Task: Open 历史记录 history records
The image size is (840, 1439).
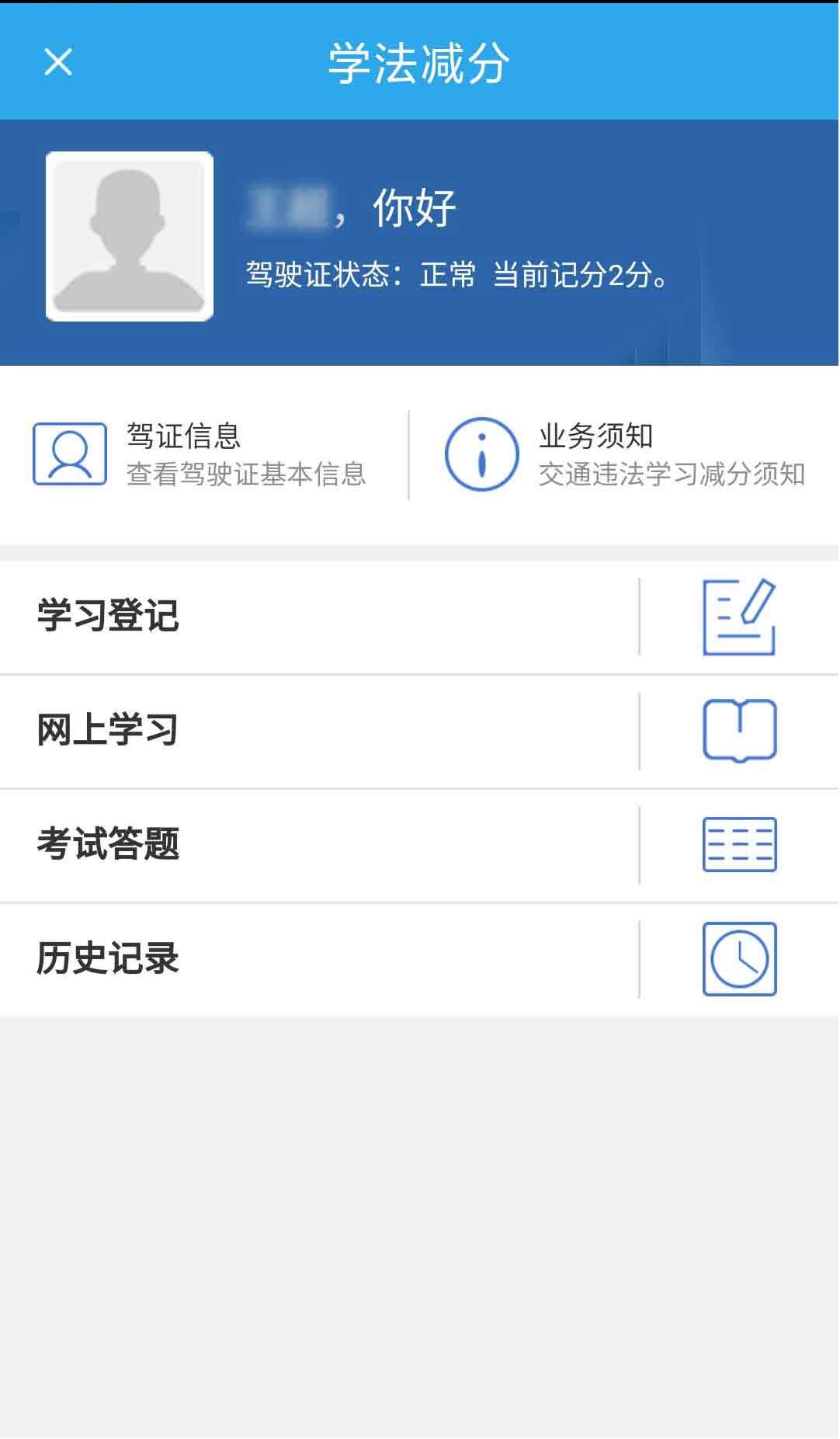Action: tap(419, 959)
